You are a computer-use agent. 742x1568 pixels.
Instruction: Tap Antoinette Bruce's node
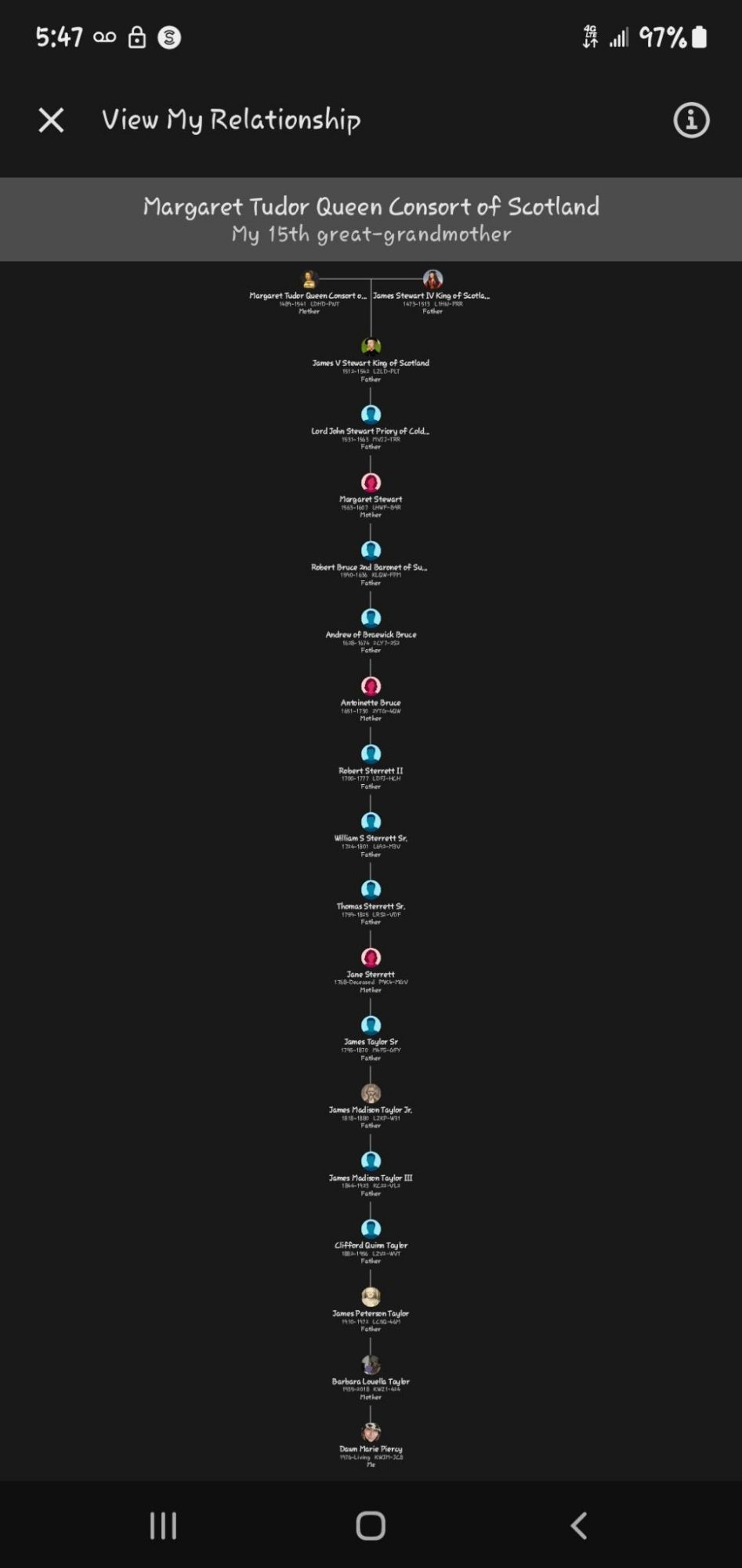pyautogui.click(x=371, y=687)
